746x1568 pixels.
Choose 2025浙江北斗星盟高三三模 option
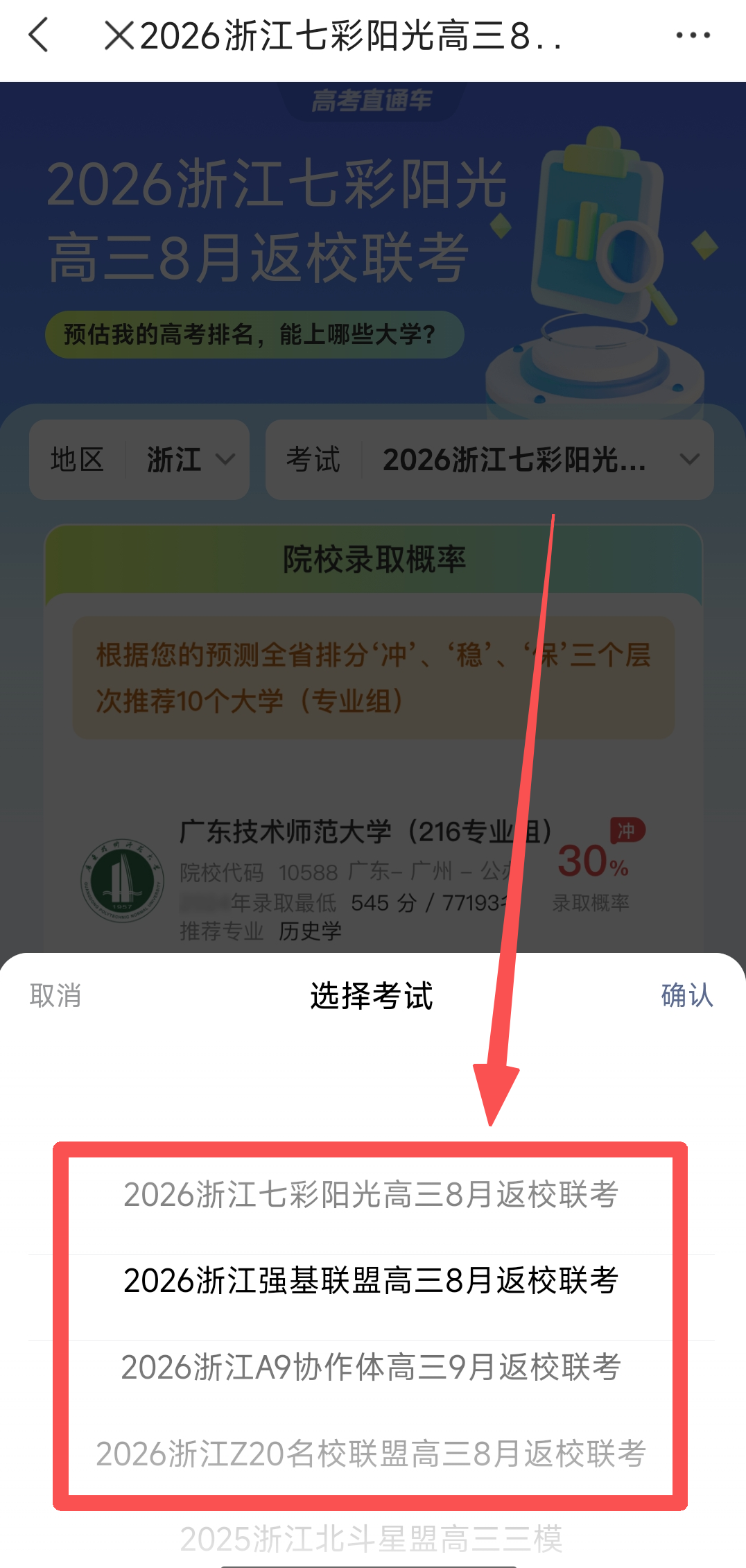[x=371, y=1538]
